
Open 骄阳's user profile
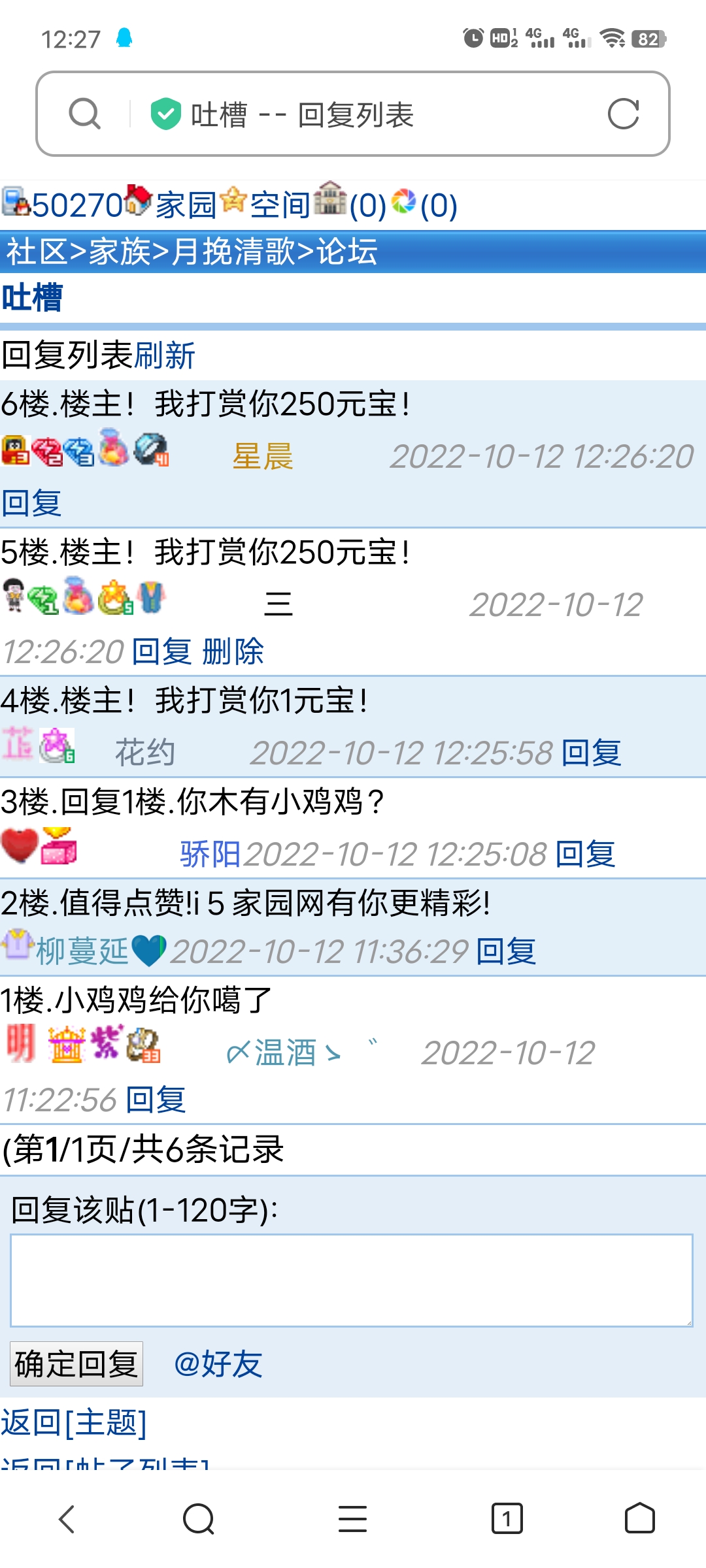coord(210,854)
